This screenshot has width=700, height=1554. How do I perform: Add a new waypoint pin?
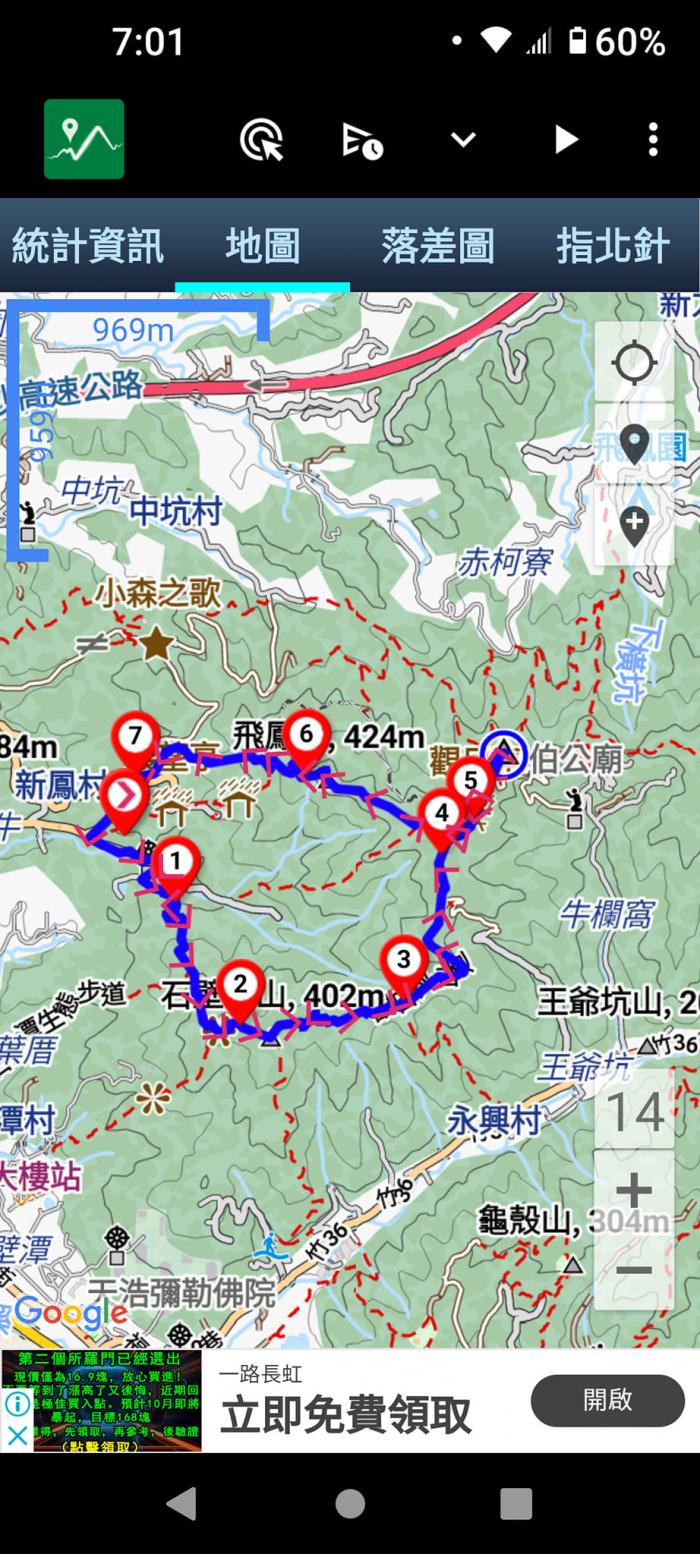pos(634,523)
